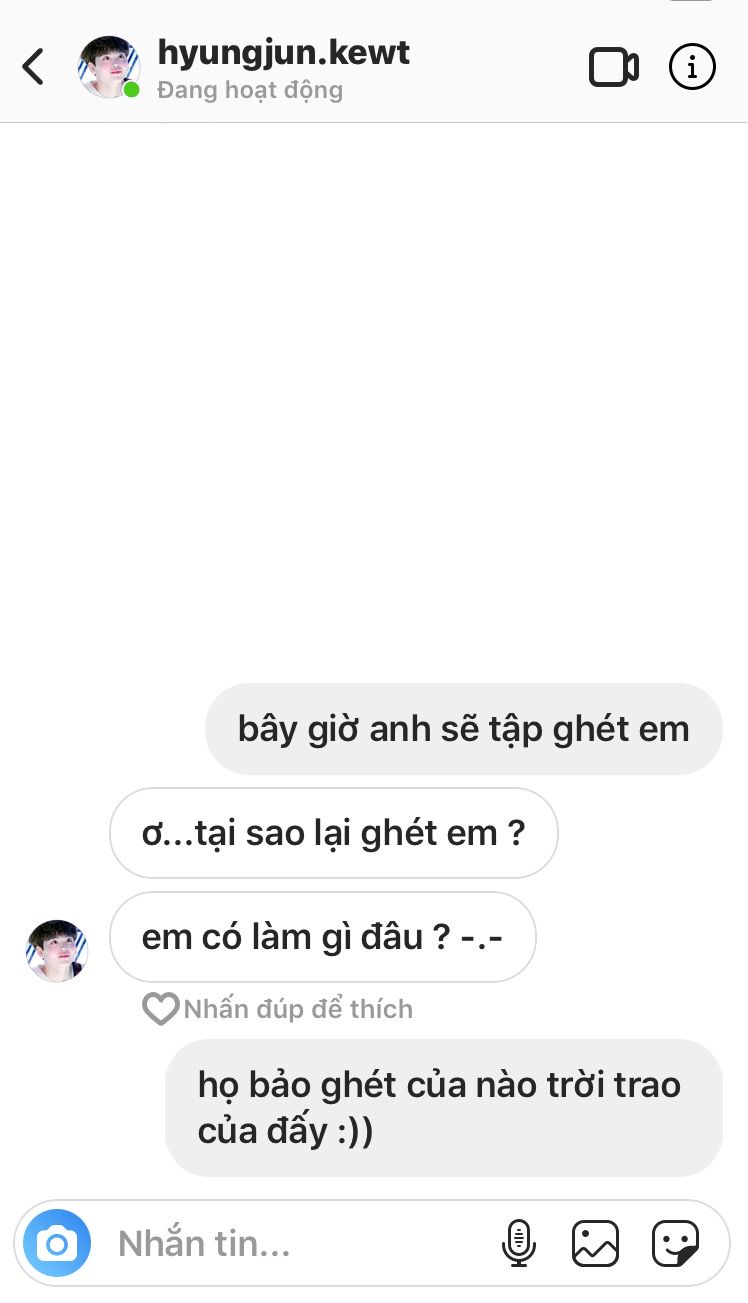Record a voice message with the microphone
Image resolution: width=748 pixels, height=1303 pixels.
[518, 1243]
